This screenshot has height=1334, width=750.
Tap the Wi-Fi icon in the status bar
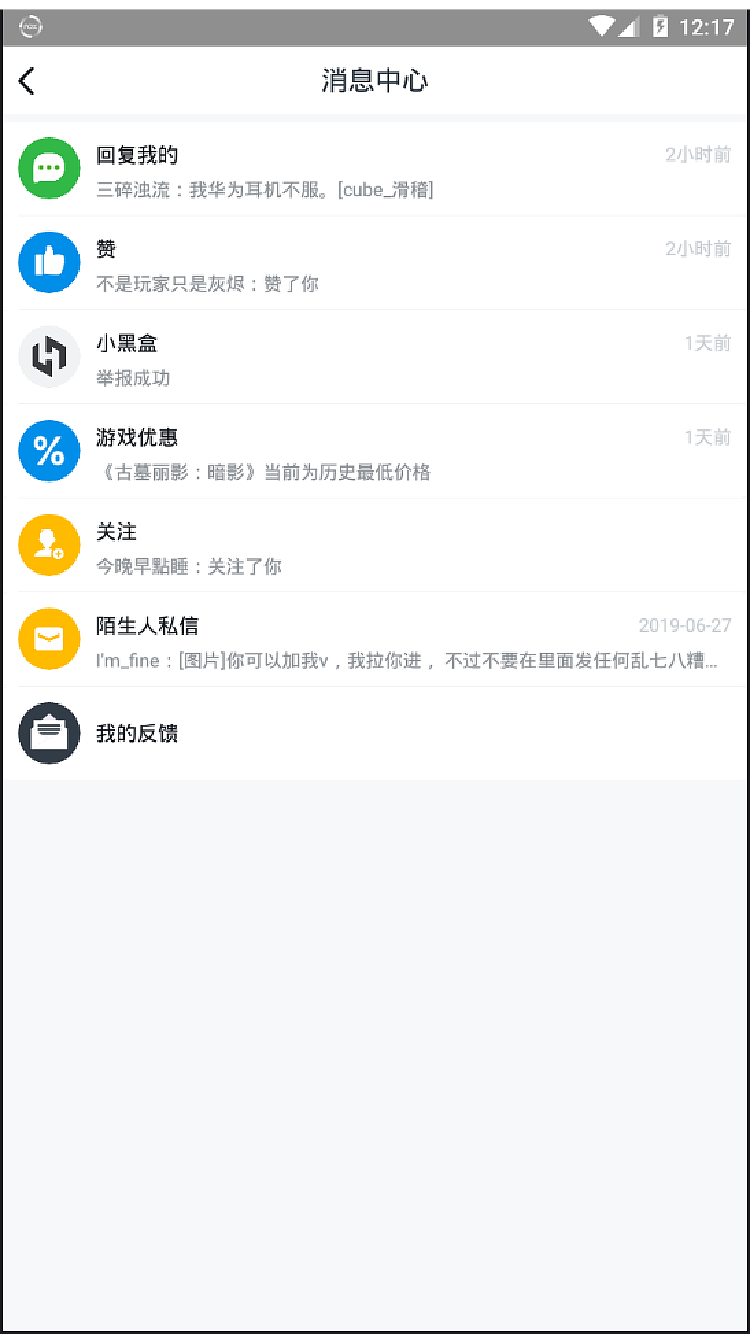(602, 27)
